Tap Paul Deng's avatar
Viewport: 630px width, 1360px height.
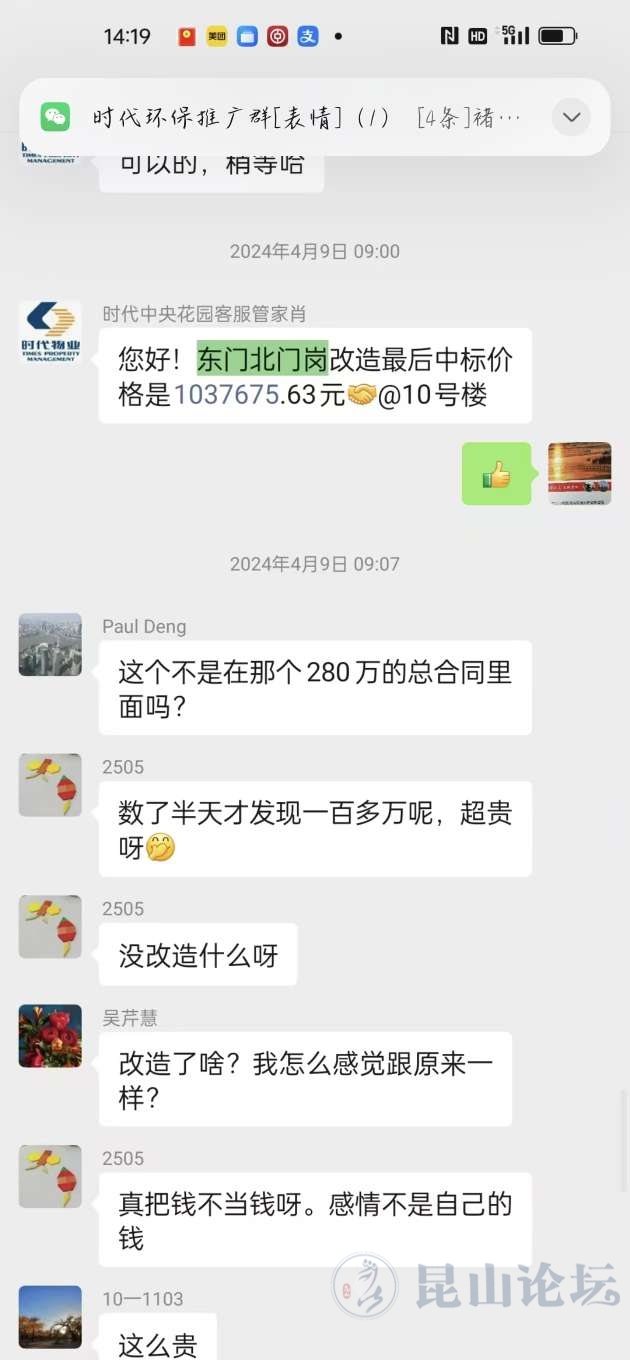[x=50, y=645]
